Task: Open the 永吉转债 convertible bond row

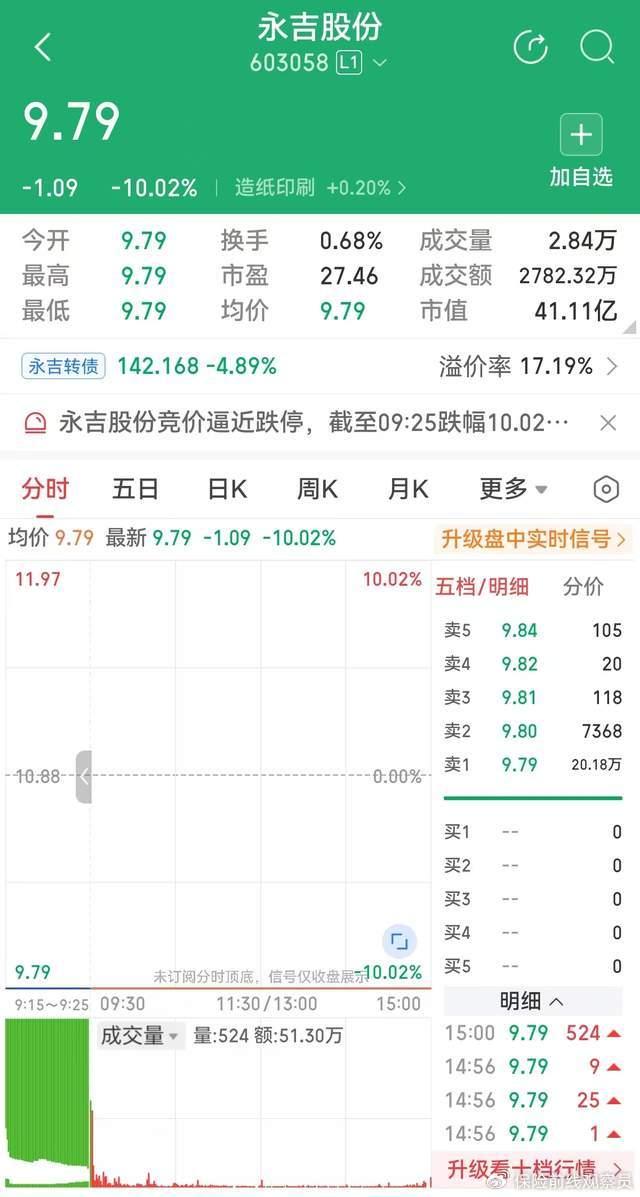Action: click(x=320, y=366)
